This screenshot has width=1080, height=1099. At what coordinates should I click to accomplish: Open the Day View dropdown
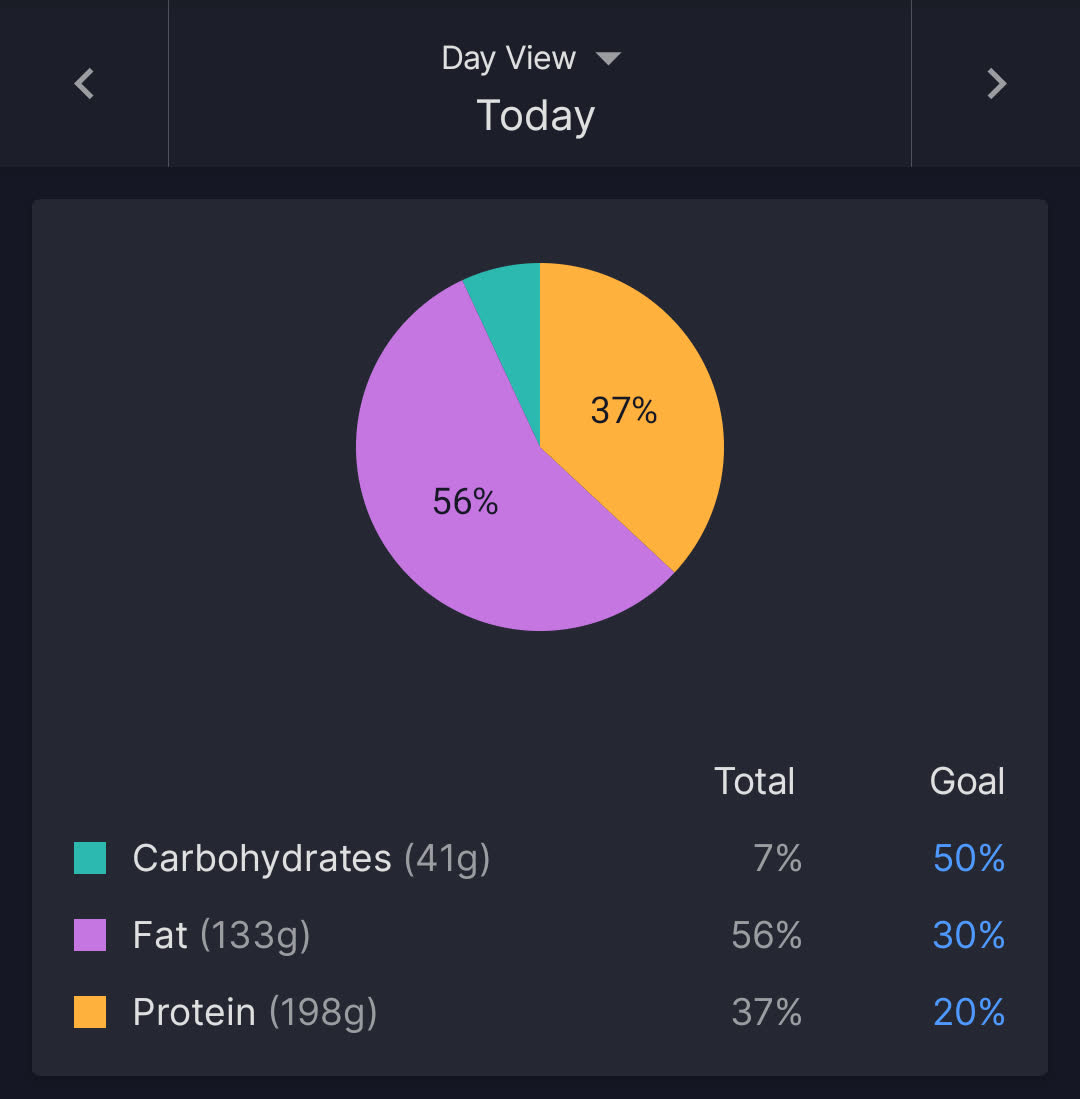pos(532,59)
